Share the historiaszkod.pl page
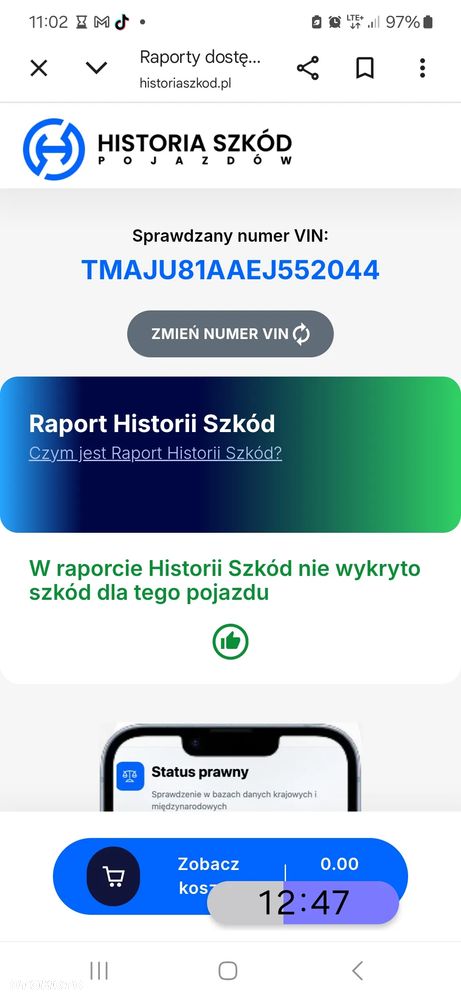The height and width of the screenshot is (999, 461). (x=308, y=68)
